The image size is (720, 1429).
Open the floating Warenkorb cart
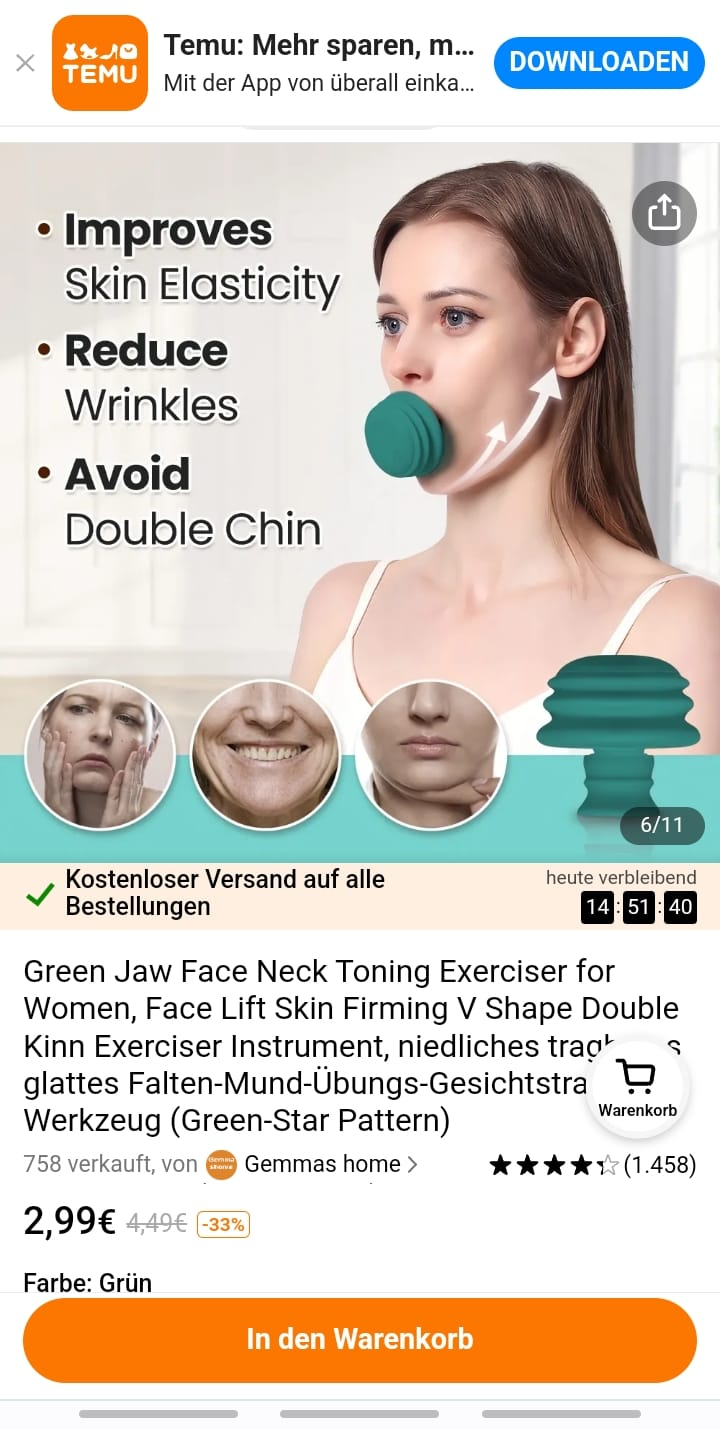coord(637,1087)
